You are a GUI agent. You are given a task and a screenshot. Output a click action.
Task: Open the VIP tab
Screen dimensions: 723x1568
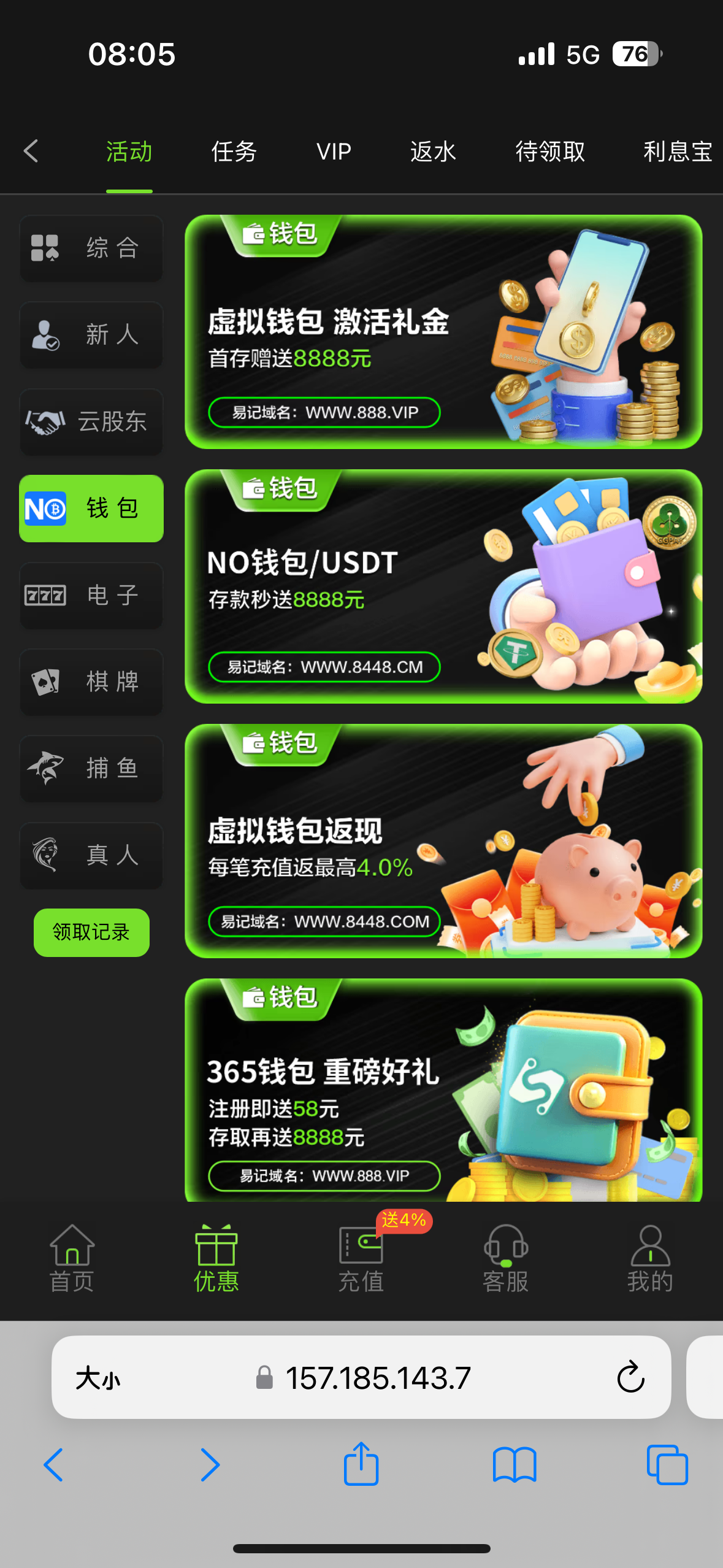click(x=334, y=151)
